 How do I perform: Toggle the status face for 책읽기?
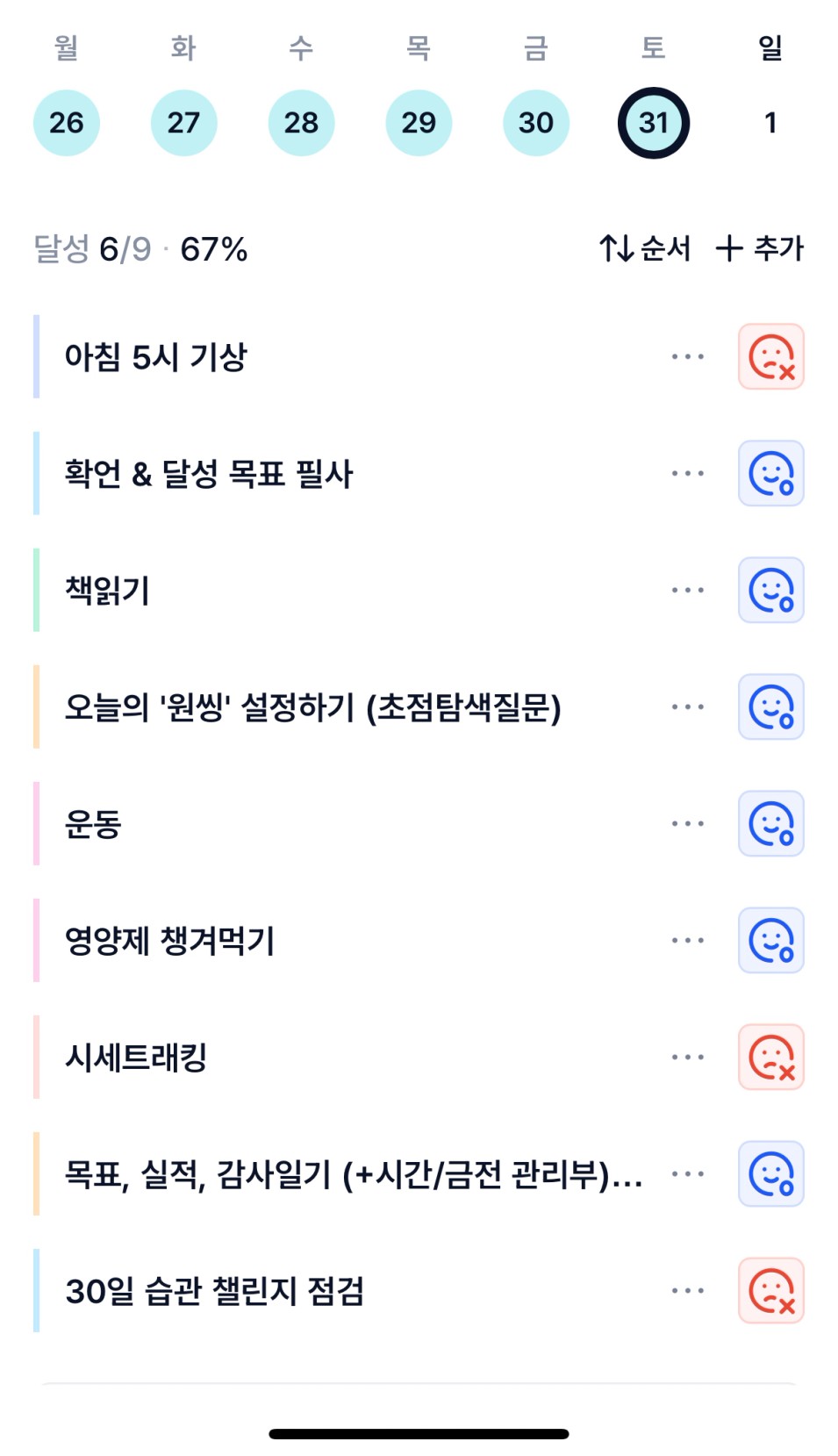point(771,591)
